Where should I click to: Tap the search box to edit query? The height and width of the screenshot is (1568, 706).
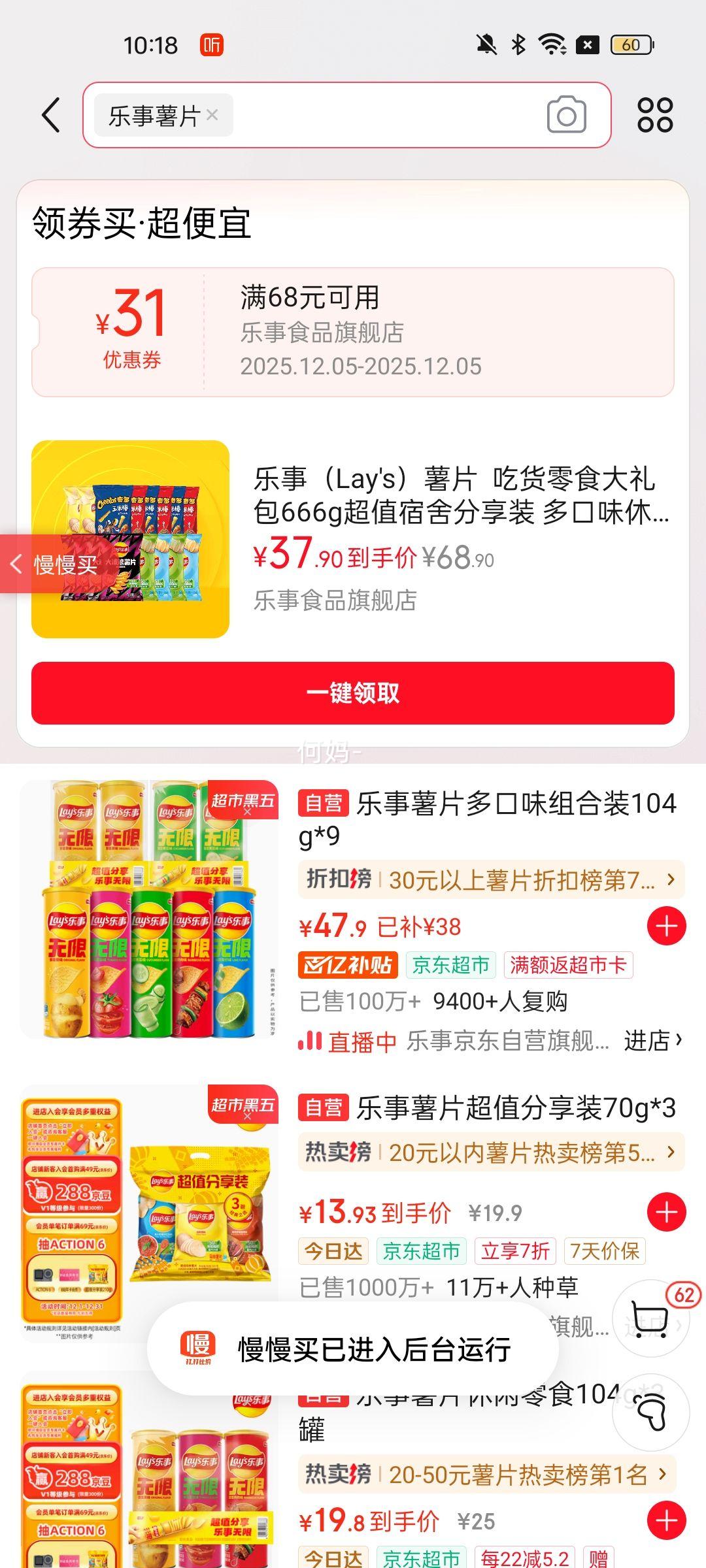coord(386,116)
